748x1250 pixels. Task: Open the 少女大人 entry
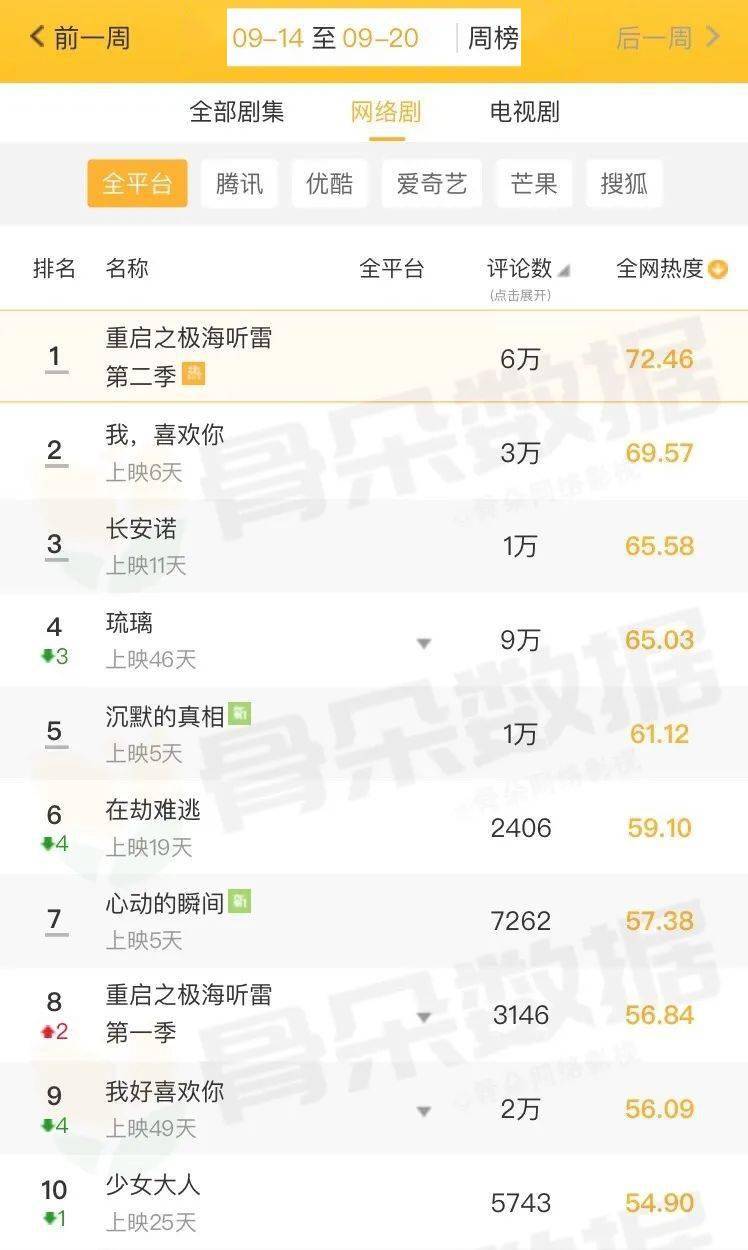click(153, 1185)
